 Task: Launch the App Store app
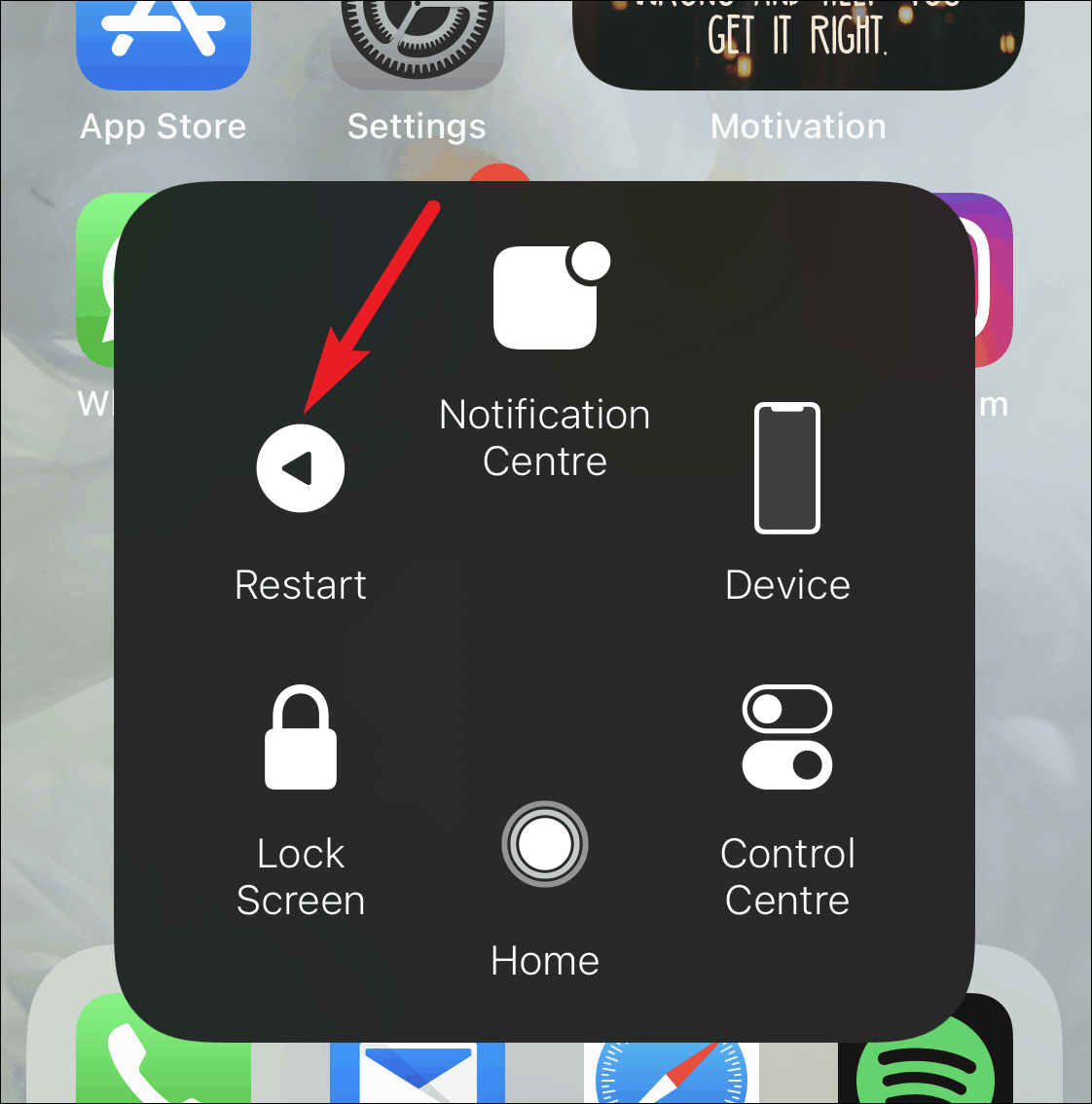[x=164, y=44]
